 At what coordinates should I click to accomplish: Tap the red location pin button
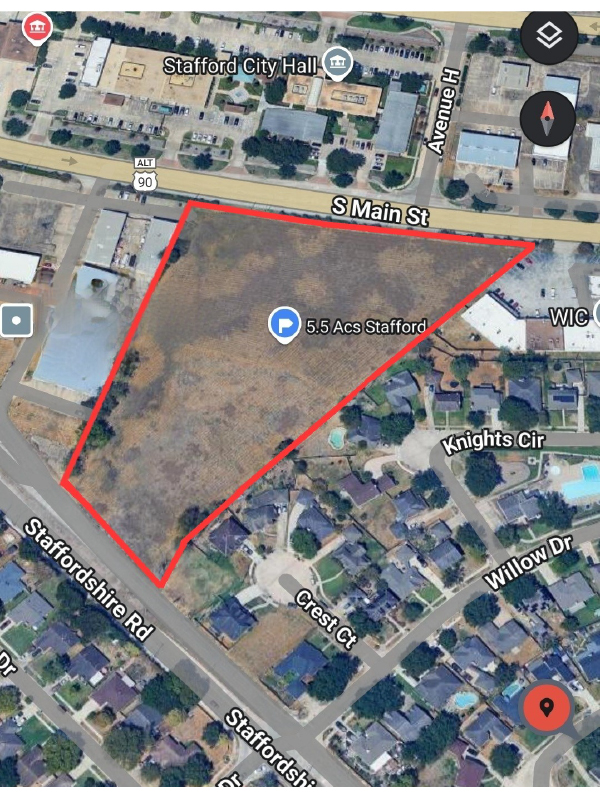coord(546,708)
